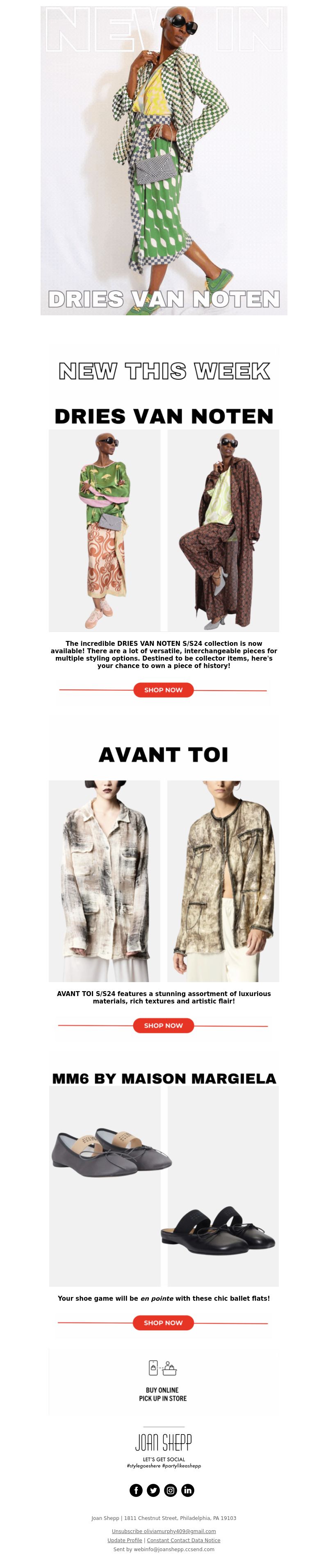Open Constant Contact Data Notice
The image size is (328, 1568).
(183, 1540)
